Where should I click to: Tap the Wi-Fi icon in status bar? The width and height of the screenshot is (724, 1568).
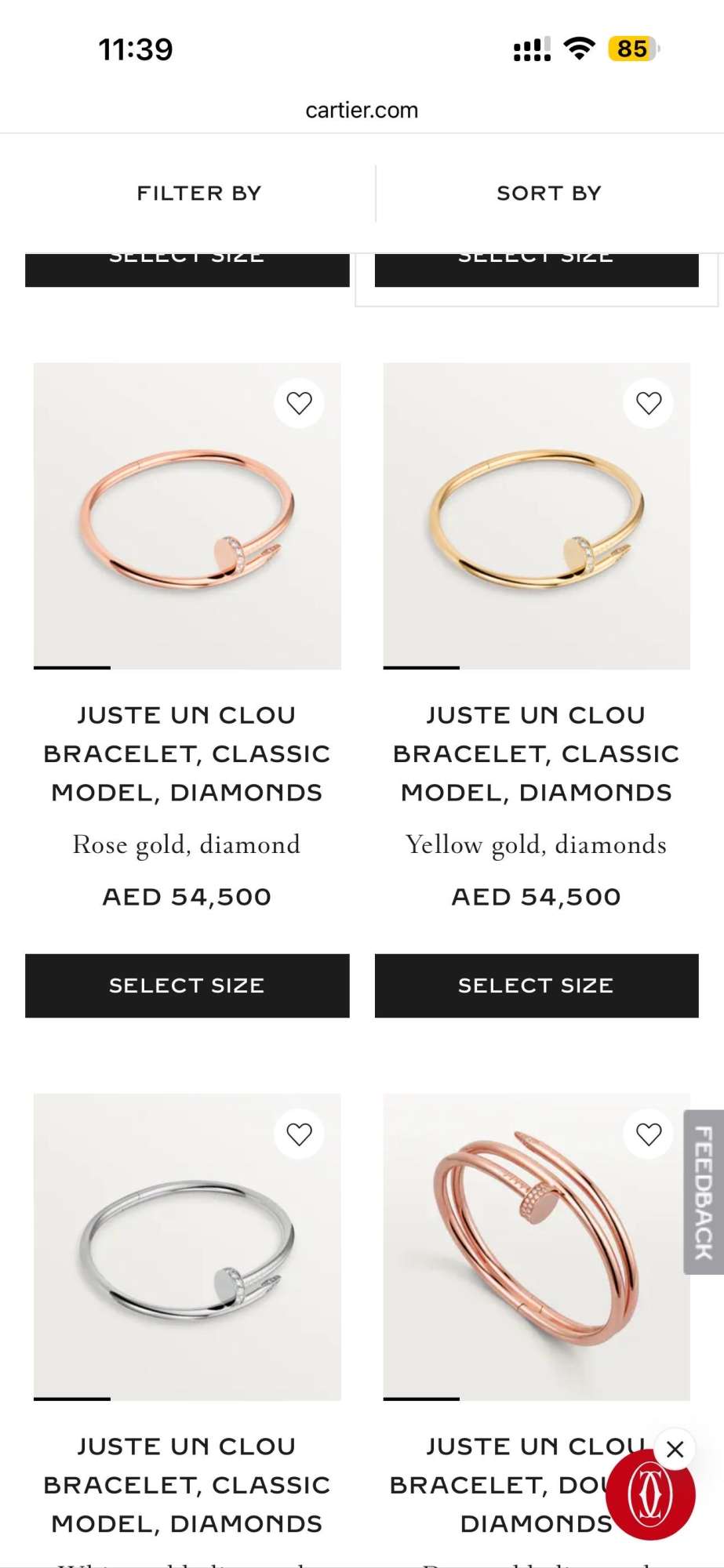578,49
